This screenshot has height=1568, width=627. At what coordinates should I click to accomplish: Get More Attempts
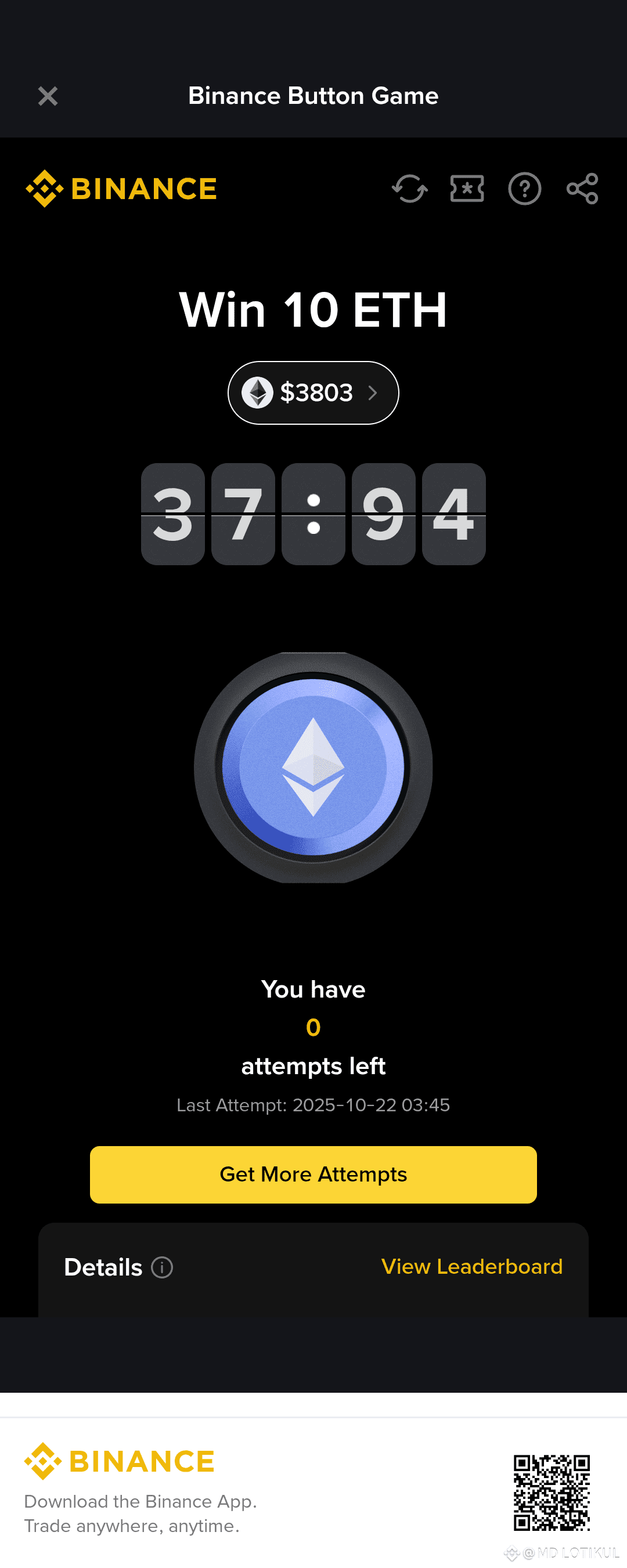313,1174
